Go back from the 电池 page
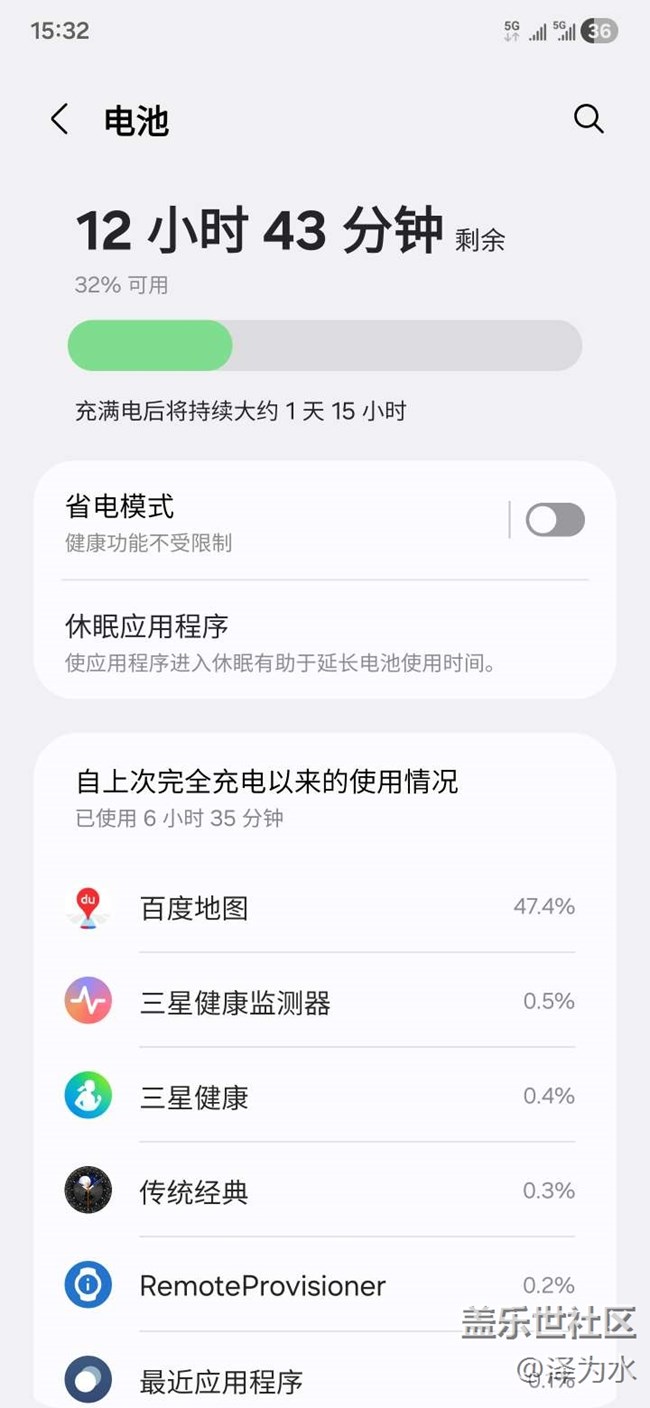 [x=60, y=120]
